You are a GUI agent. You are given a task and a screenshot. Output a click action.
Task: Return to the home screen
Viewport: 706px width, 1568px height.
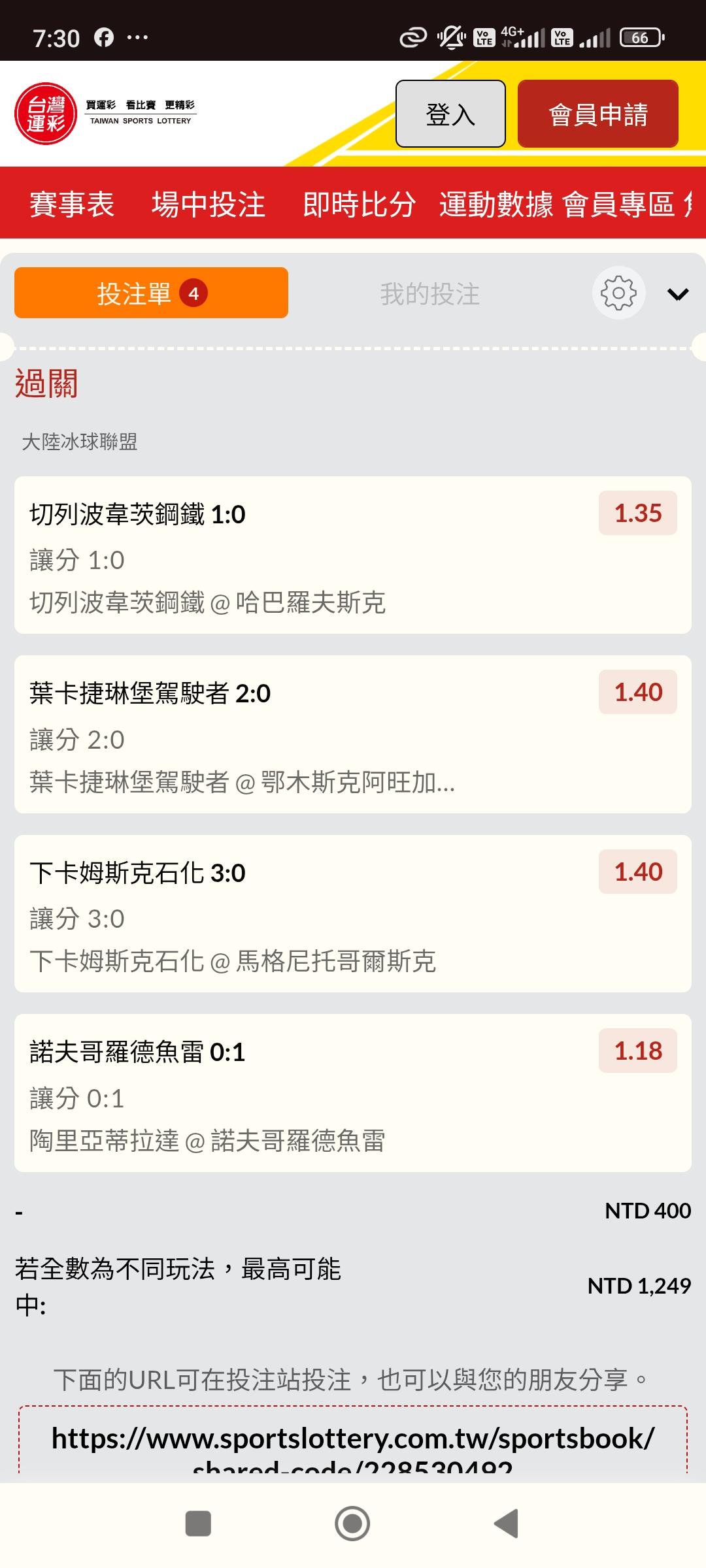click(x=352, y=1524)
